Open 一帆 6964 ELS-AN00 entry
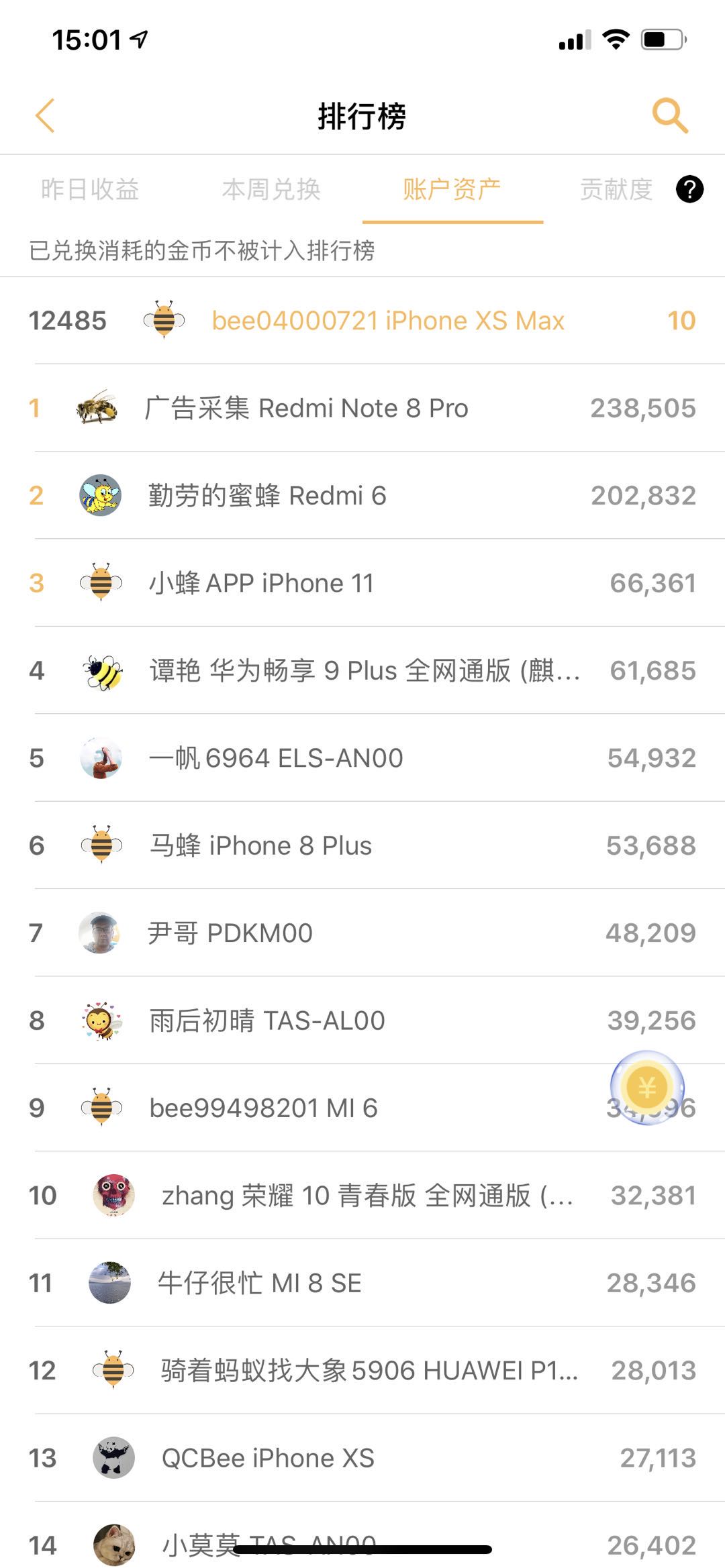 click(276, 758)
